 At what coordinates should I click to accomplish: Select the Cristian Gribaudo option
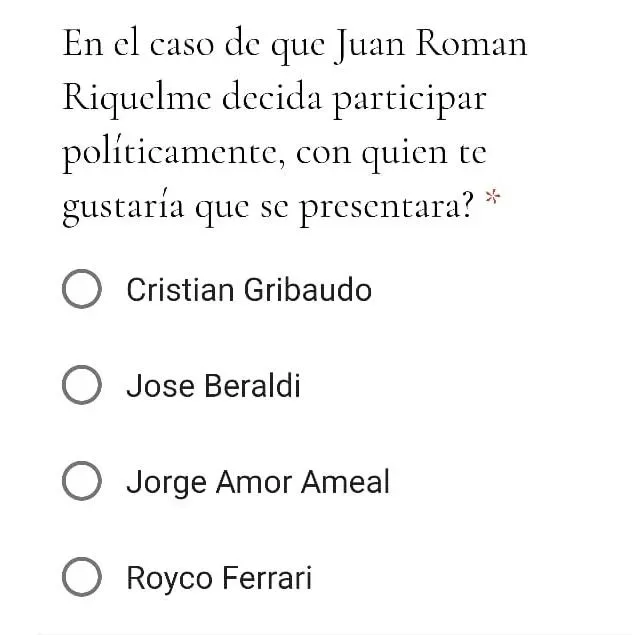click(81, 290)
